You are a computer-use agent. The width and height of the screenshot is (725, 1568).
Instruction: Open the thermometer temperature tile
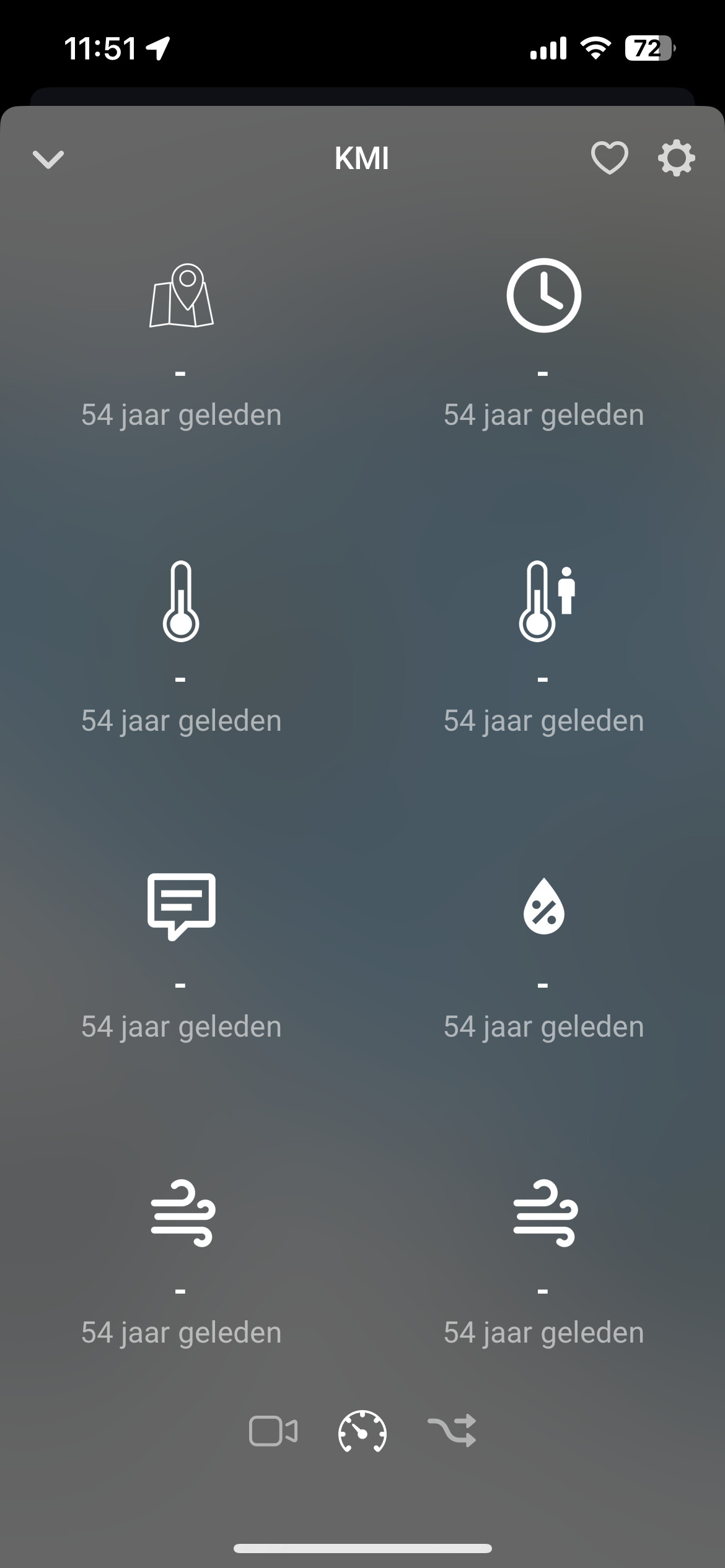pyautogui.click(x=181, y=601)
